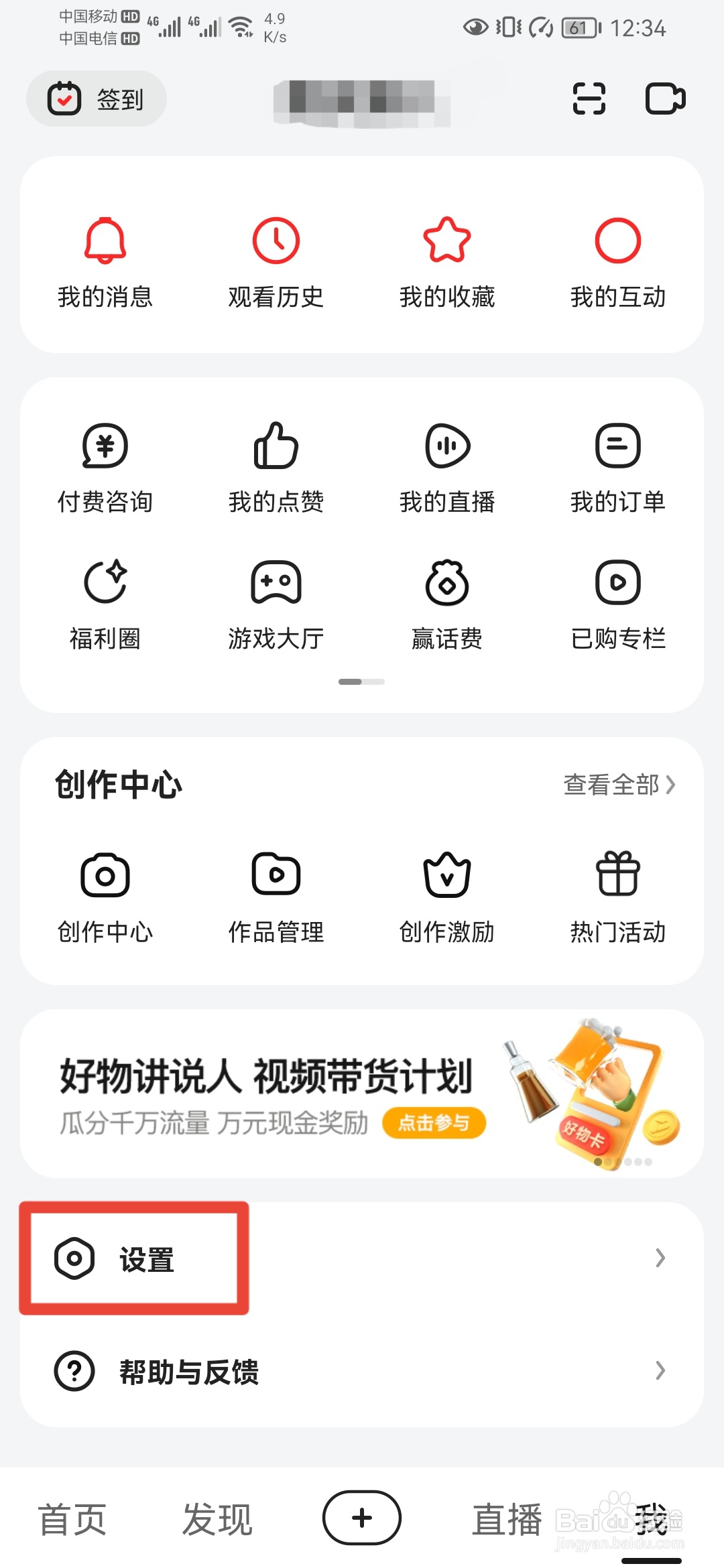Image resolution: width=724 pixels, height=1568 pixels.
Task: Tap the quick-access page indicator dots
Action: pyautogui.click(x=362, y=681)
